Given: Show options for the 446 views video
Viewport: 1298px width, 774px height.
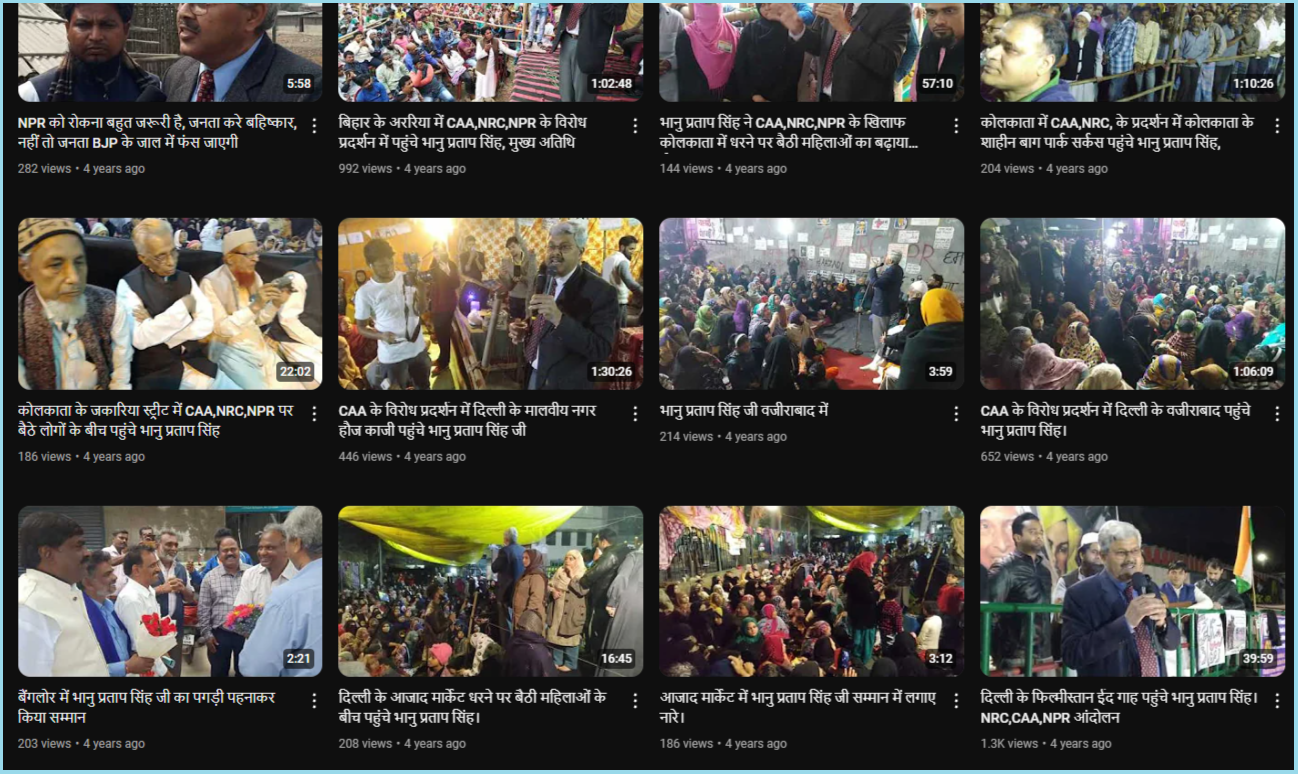Looking at the screenshot, I should click(635, 414).
